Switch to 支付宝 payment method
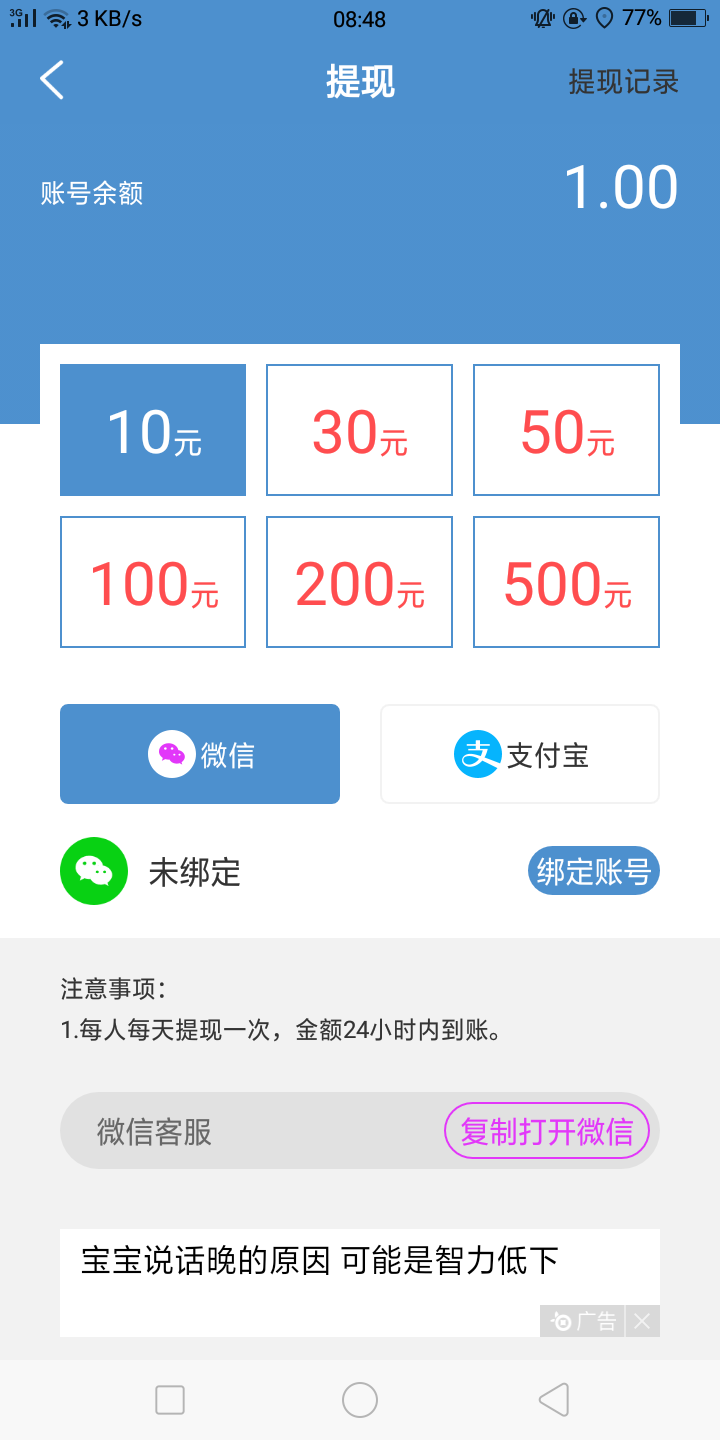Screen dimensions: 720x1440 520,754
